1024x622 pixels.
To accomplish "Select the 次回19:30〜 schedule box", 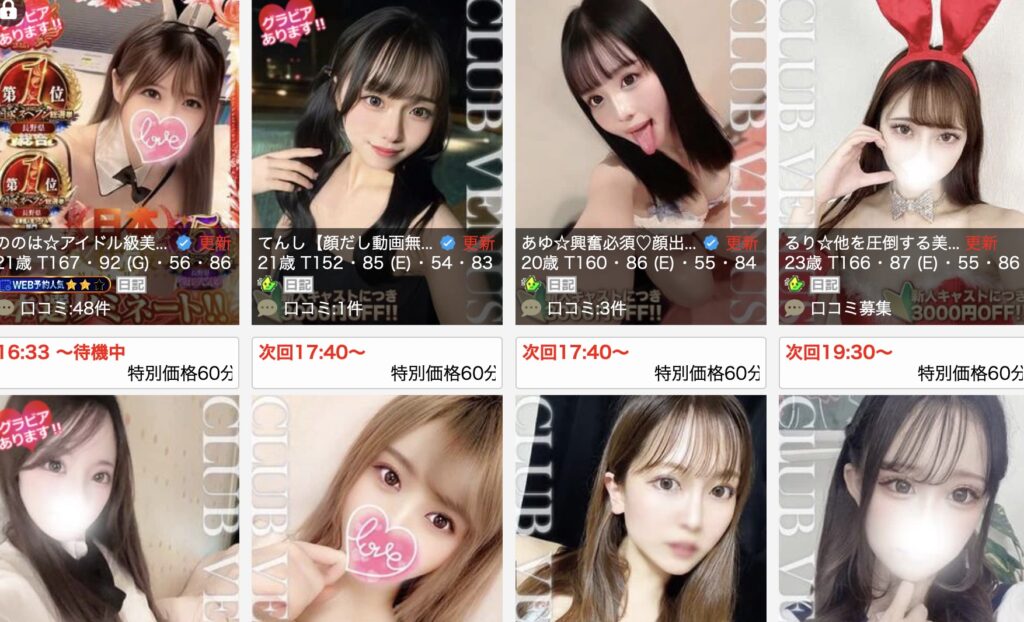I will (x=900, y=362).
